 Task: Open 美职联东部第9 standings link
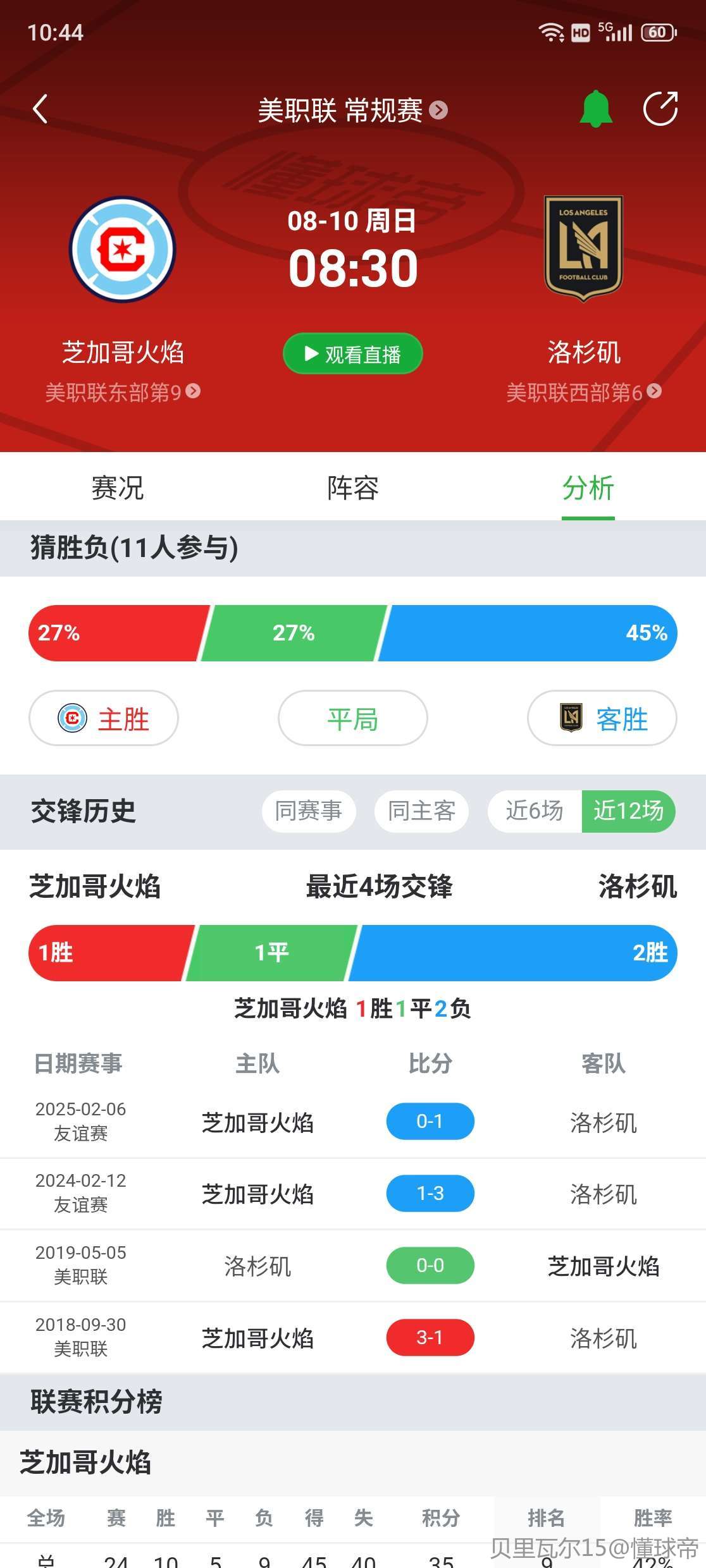[x=123, y=392]
